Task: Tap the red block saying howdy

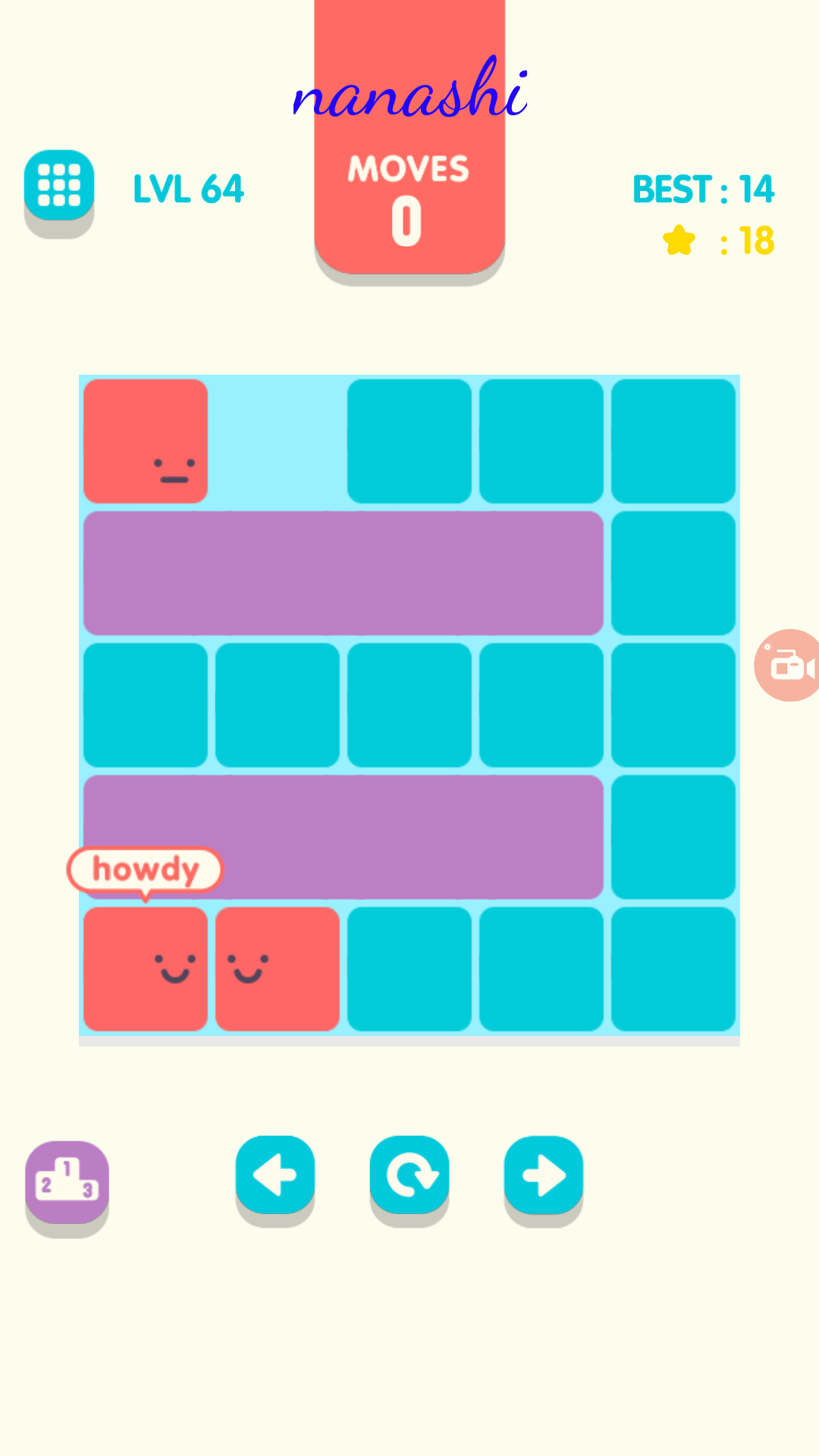Action: click(x=146, y=969)
